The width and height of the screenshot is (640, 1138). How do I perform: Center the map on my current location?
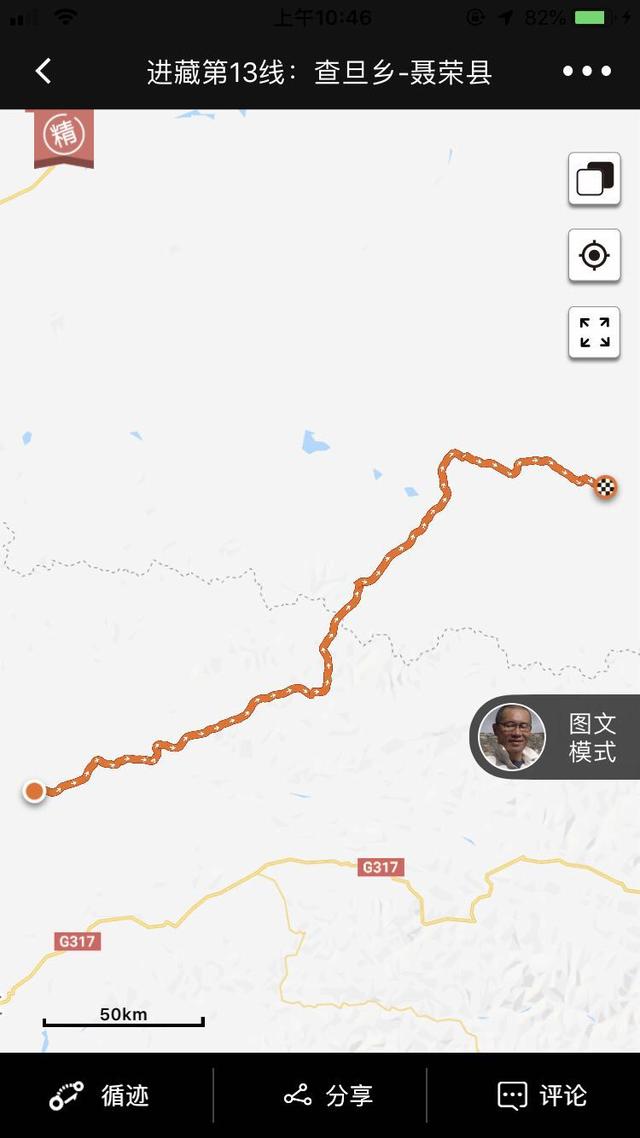pos(594,256)
